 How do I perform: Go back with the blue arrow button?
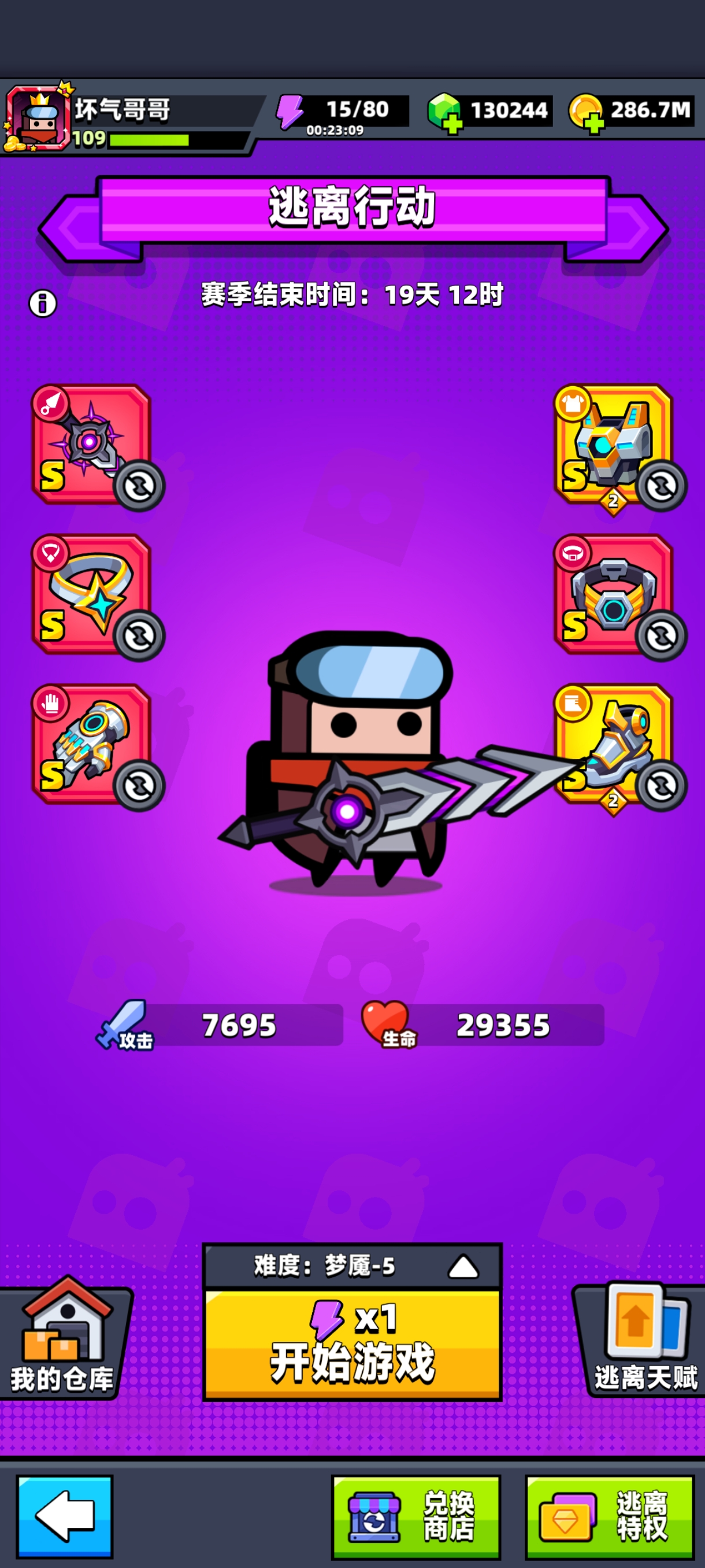65,1515
